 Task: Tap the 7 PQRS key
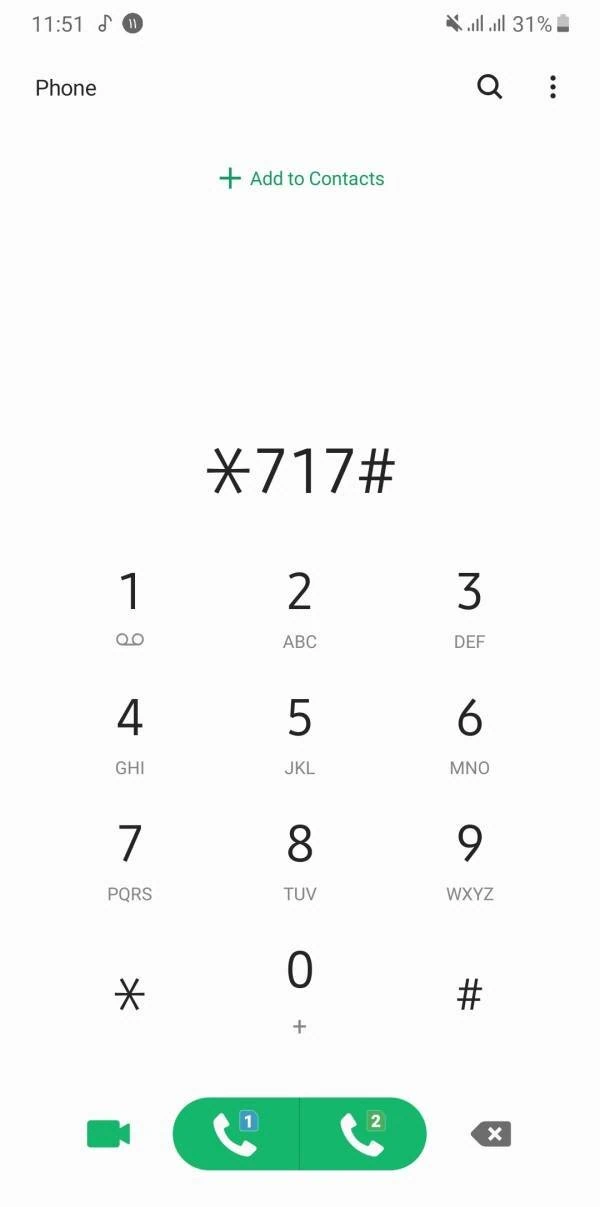click(130, 859)
